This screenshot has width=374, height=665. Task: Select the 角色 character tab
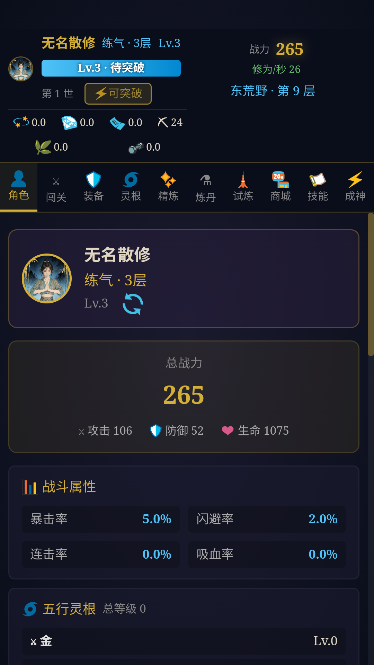point(19,188)
